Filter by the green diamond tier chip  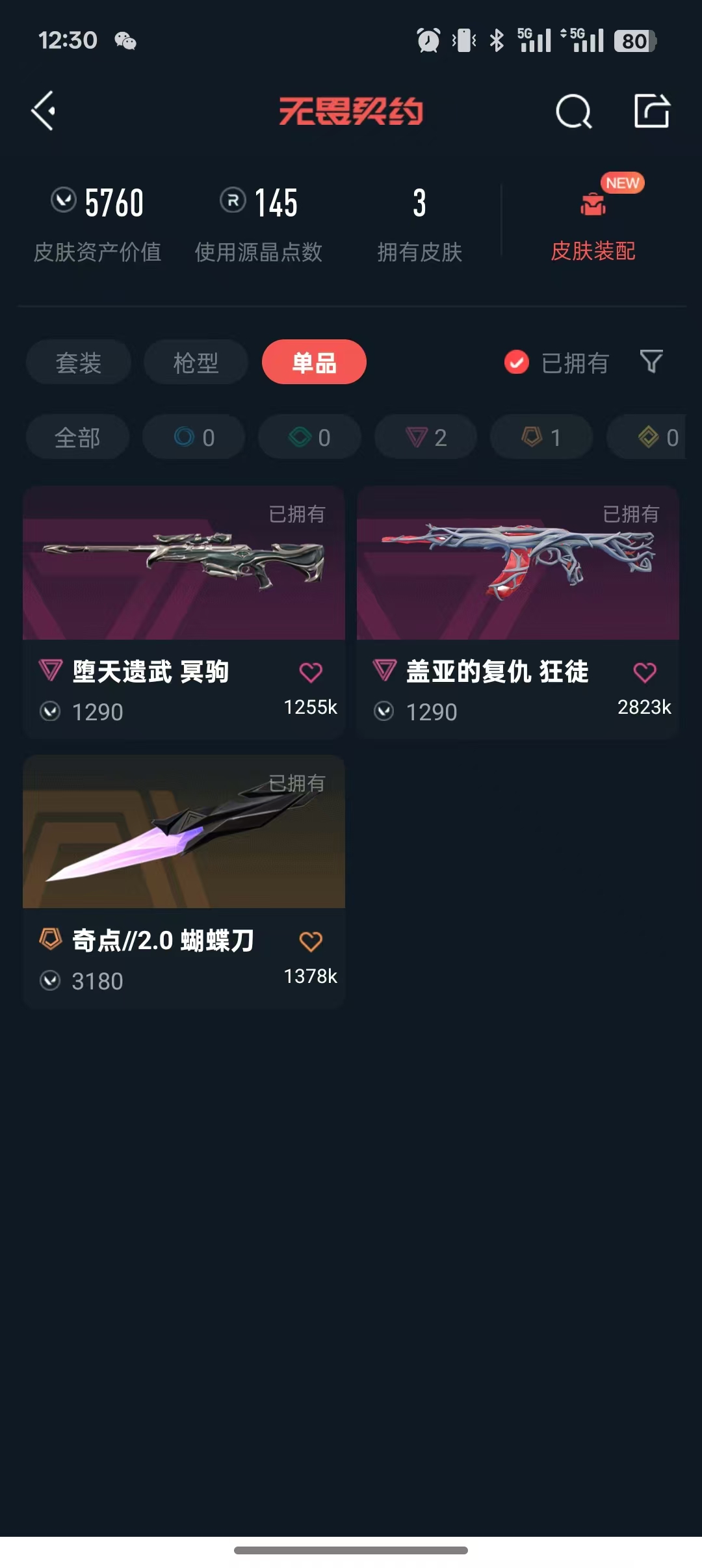coord(309,437)
